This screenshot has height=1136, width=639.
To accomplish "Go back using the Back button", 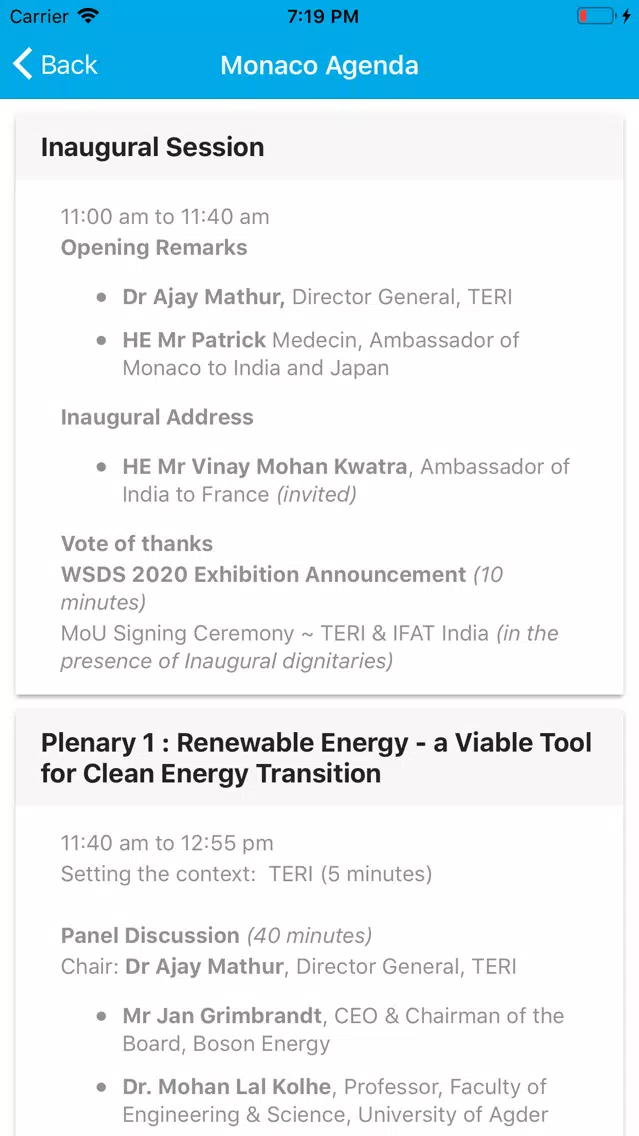I will point(55,64).
